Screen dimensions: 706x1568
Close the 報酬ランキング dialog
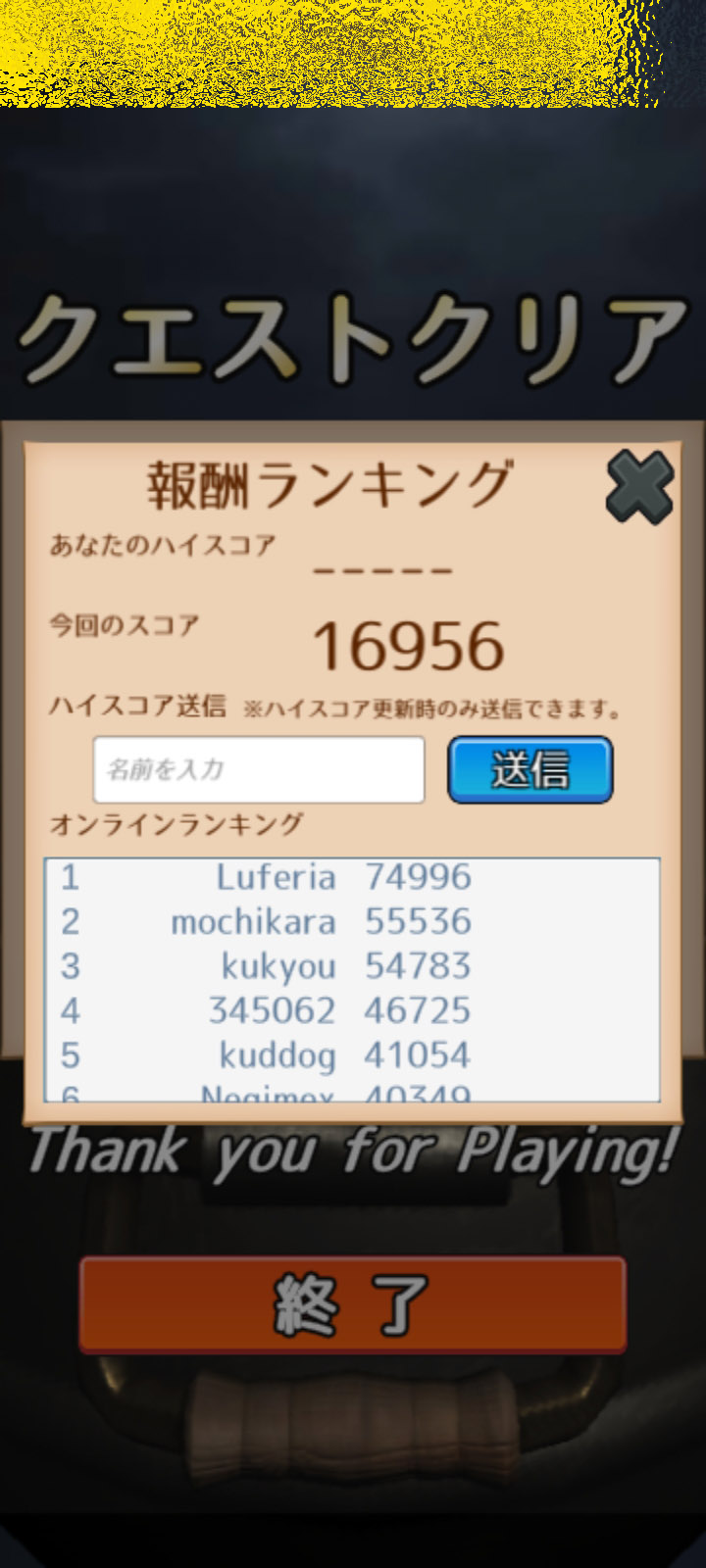click(x=640, y=487)
